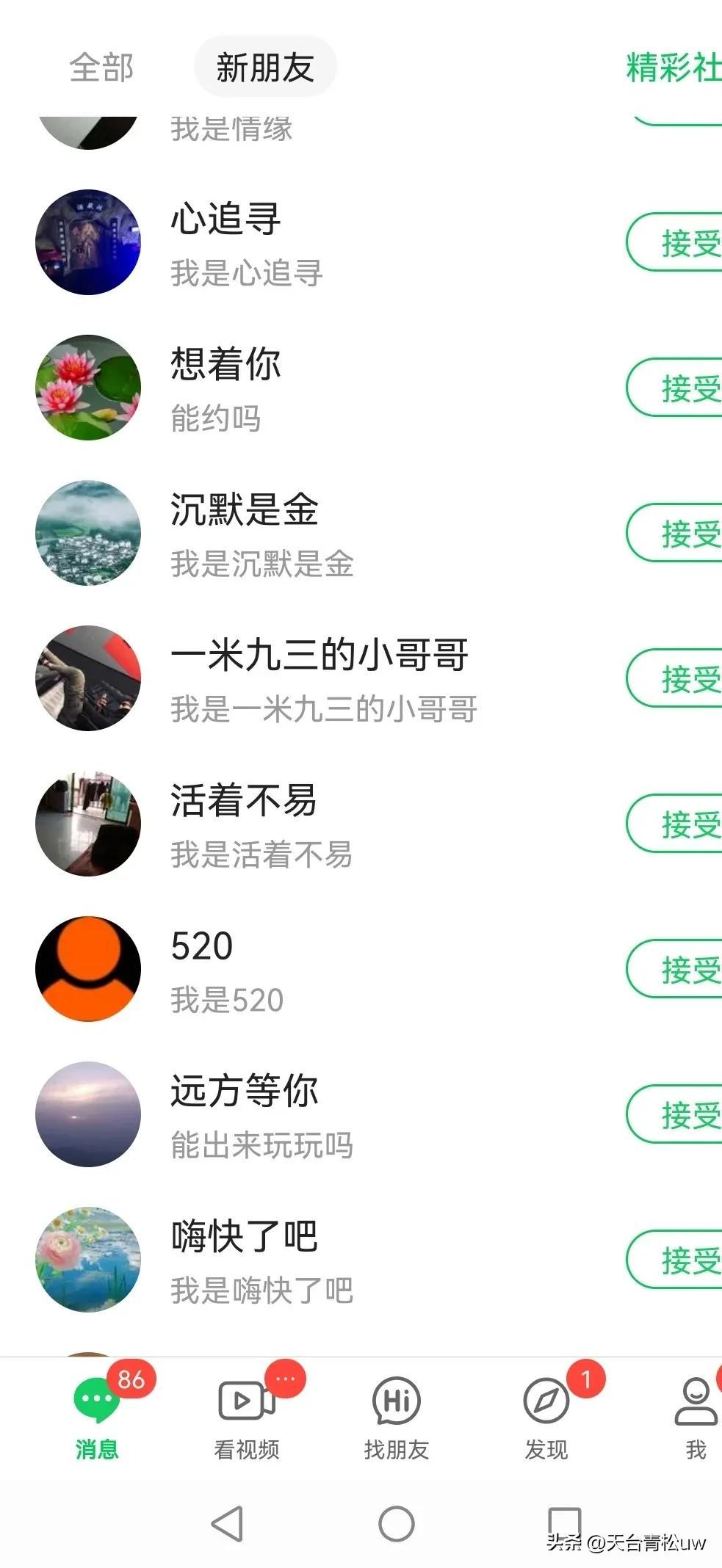Screen dimensions: 722x1568
Task: Accept friend request from 心追寻
Action: pos(679,242)
